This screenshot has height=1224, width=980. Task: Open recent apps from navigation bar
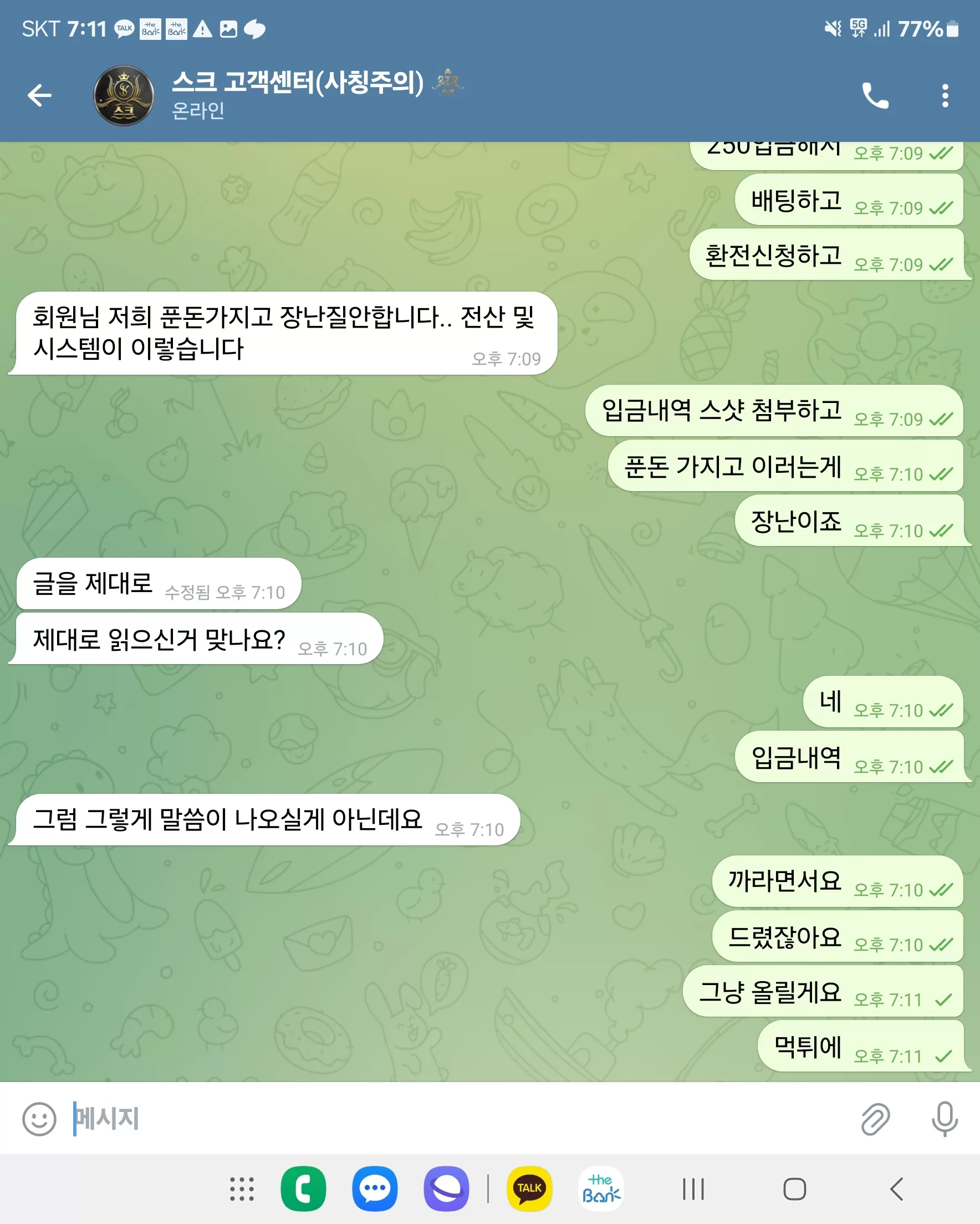pyautogui.click(x=693, y=1189)
